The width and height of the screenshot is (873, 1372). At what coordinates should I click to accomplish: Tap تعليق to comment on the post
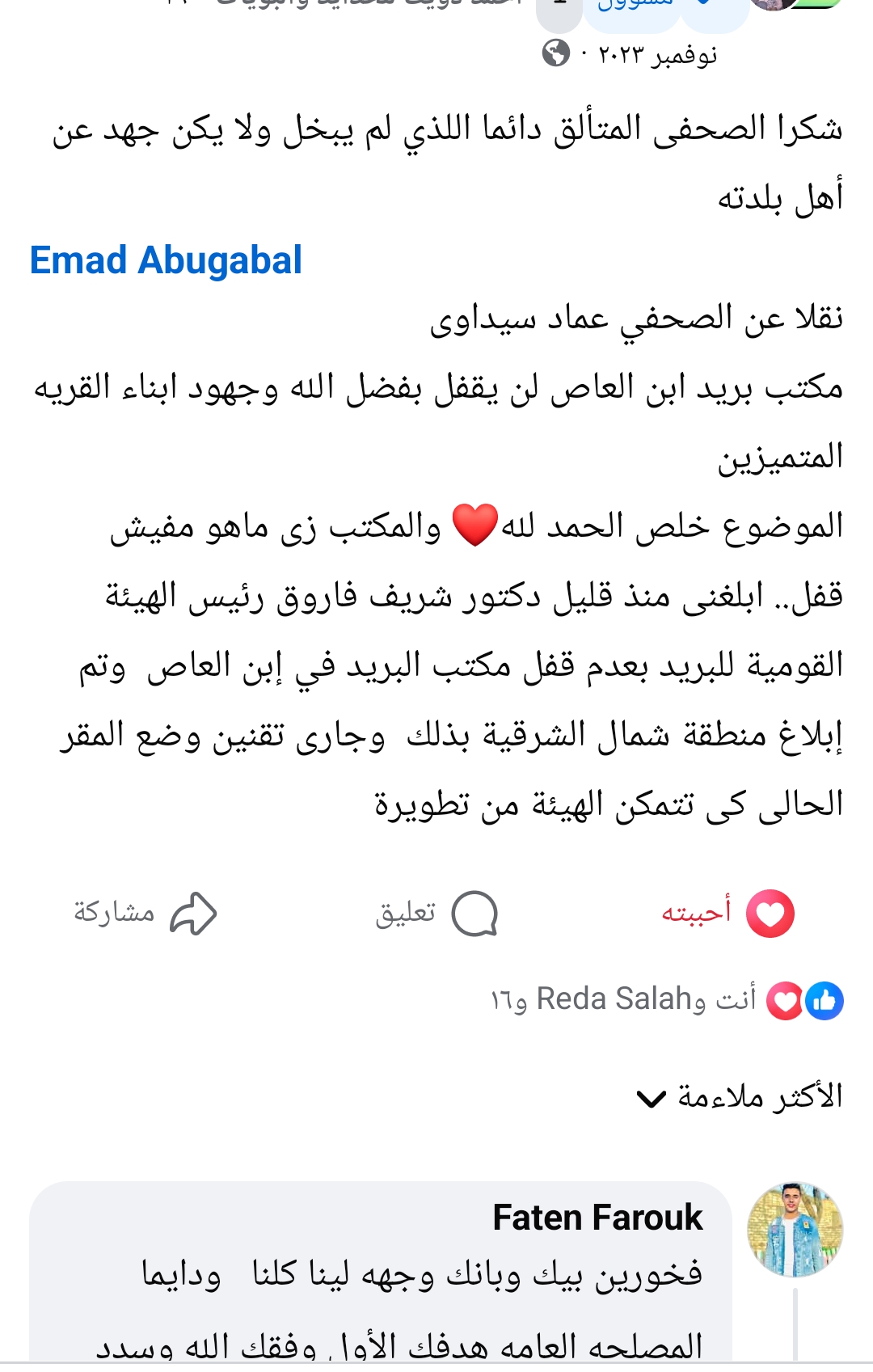click(436, 914)
